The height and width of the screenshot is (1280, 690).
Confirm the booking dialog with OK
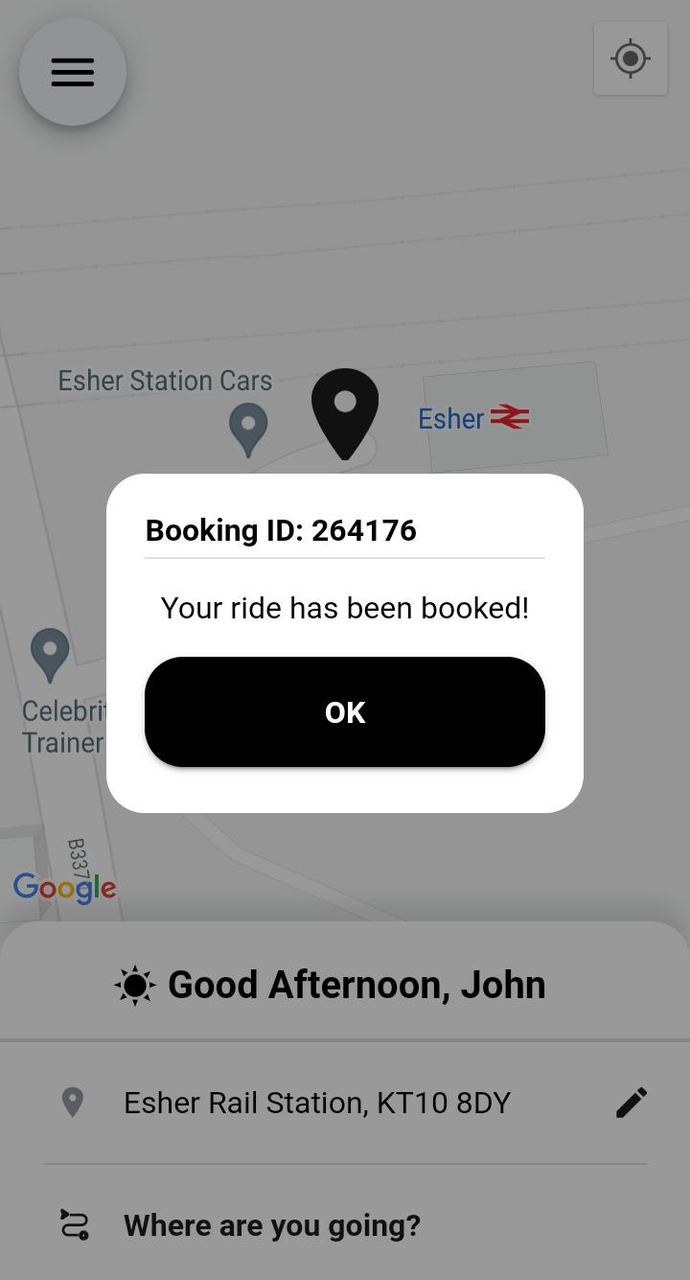pyautogui.click(x=344, y=712)
